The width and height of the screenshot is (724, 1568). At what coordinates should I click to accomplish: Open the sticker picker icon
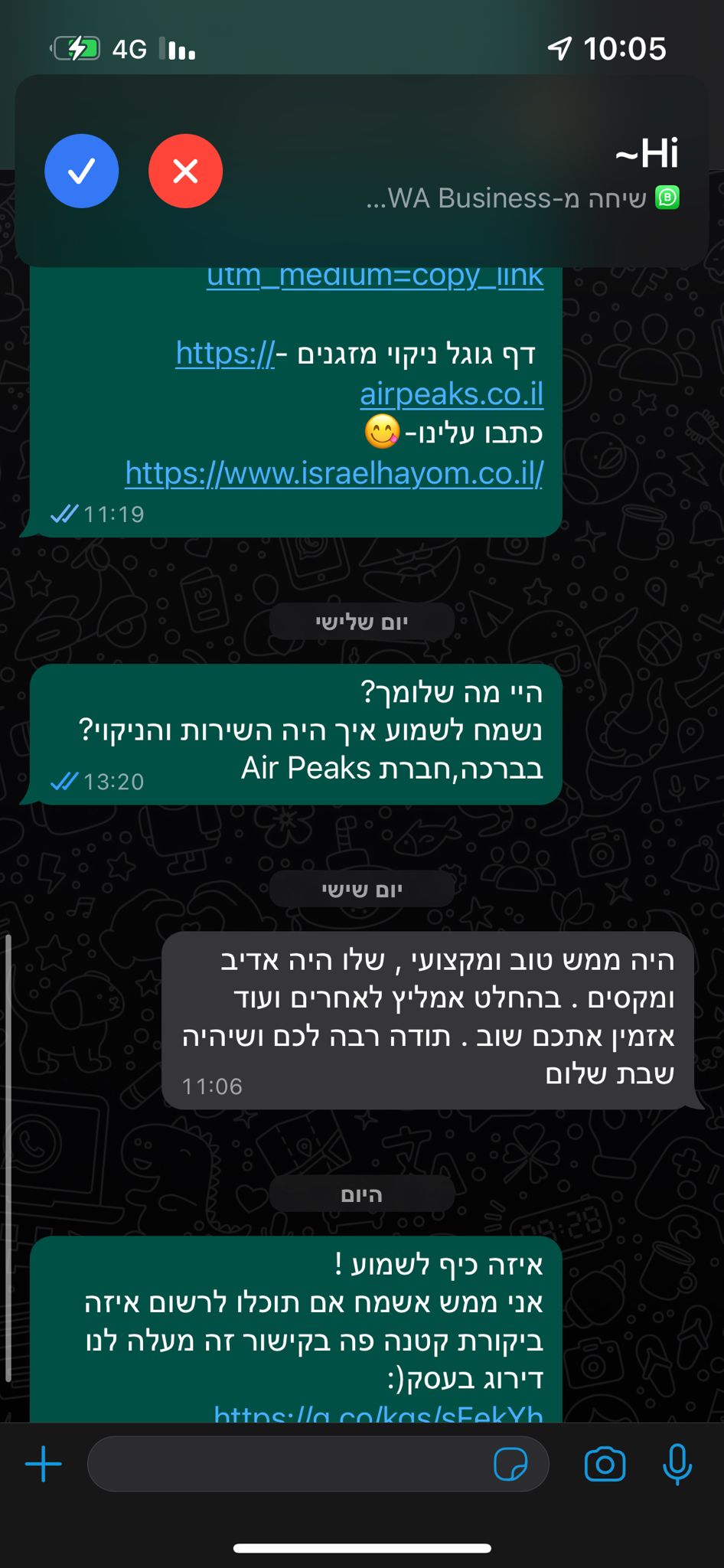(x=510, y=1464)
